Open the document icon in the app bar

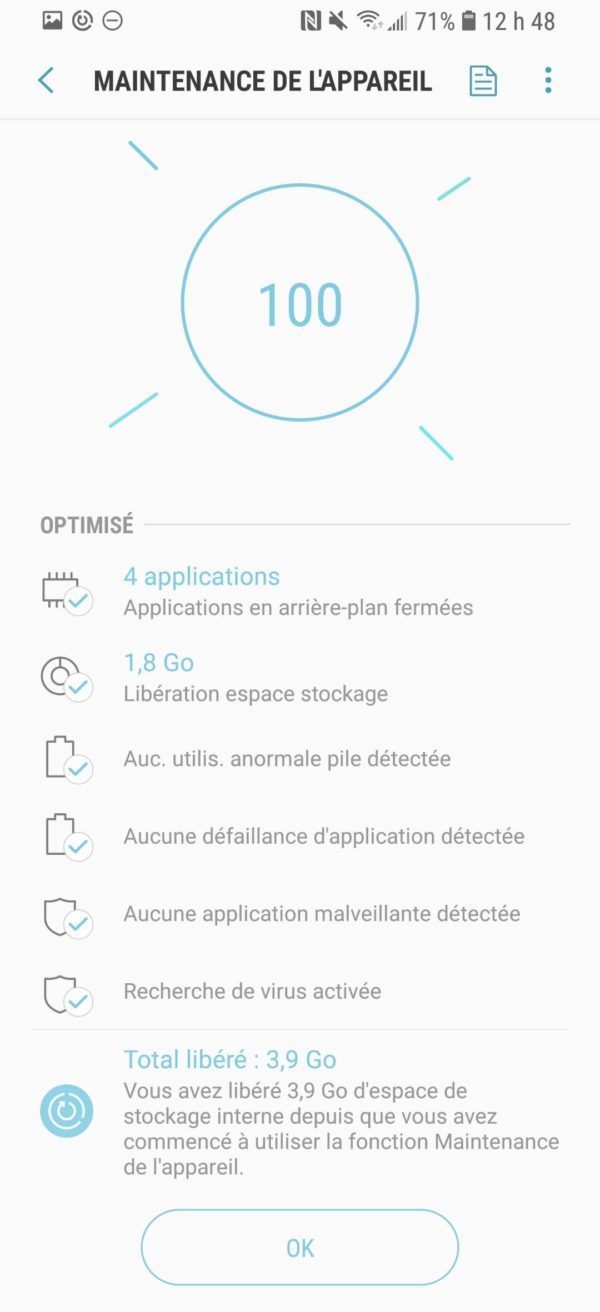pos(483,81)
